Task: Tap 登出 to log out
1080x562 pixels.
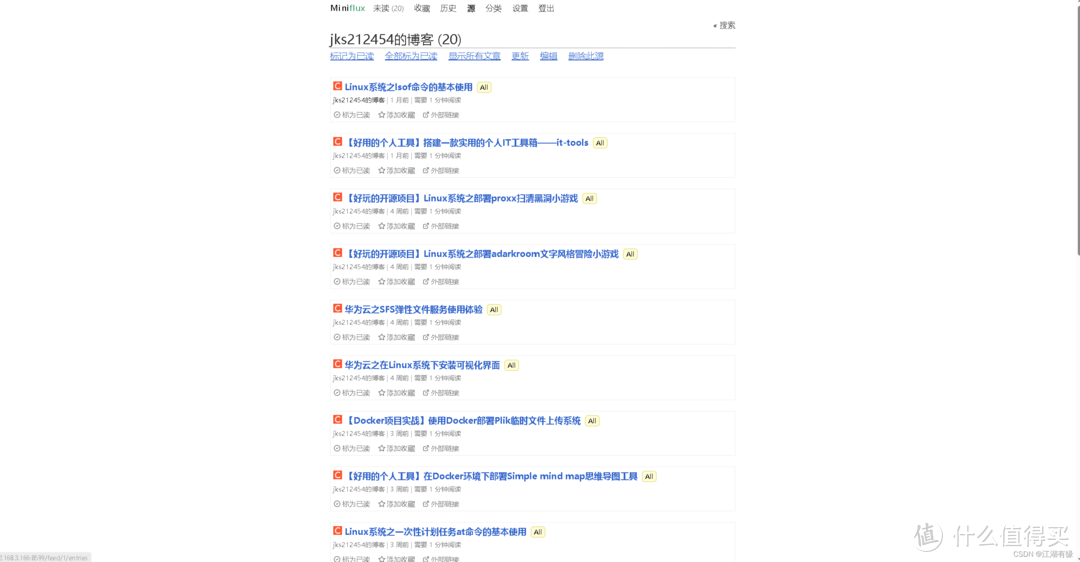Action: pyautogui.click(x=546, y=8)
